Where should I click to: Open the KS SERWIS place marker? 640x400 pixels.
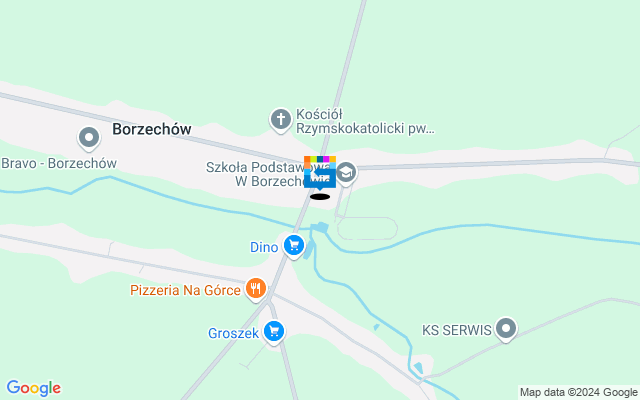[x=507, y=329]
